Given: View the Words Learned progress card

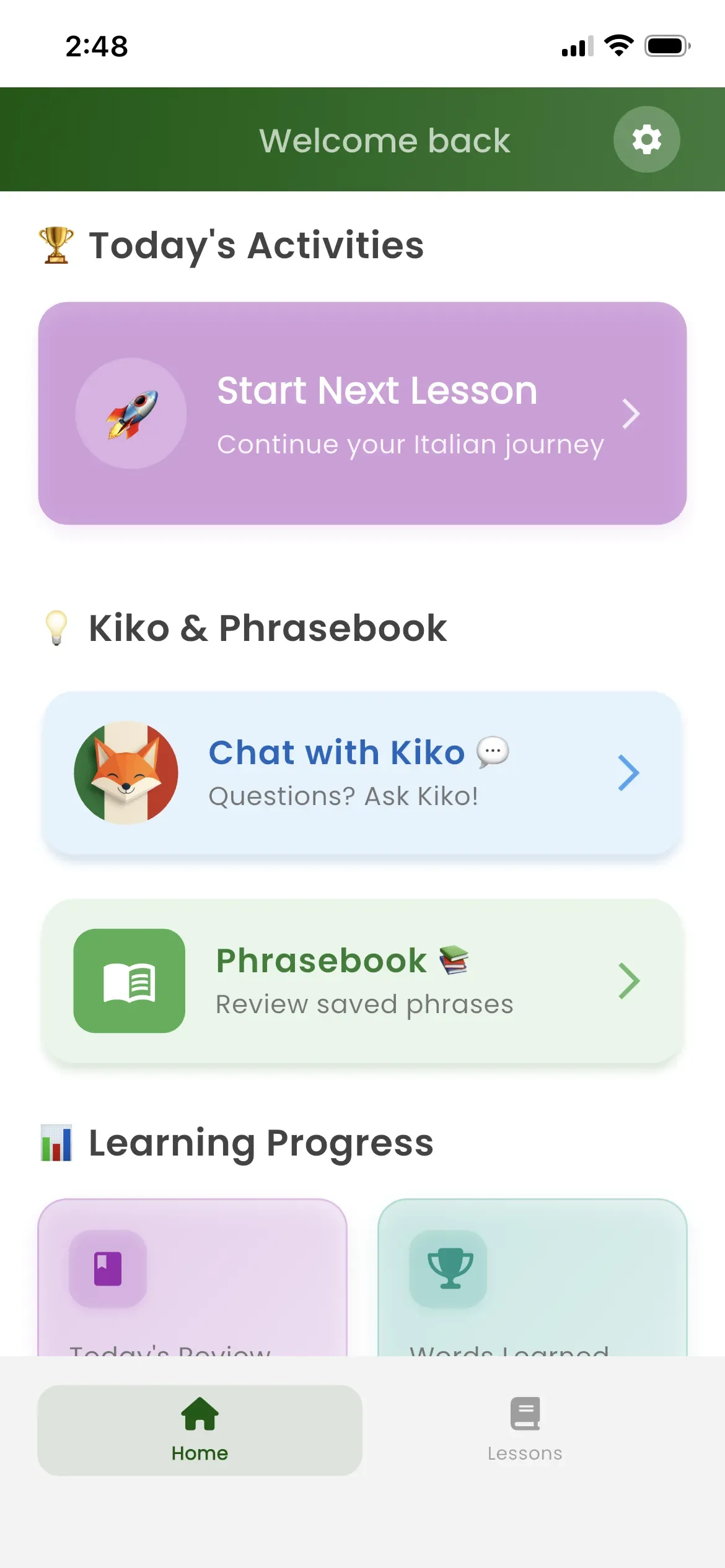Looking at the screenshot, I should [x=532, y=1279].
